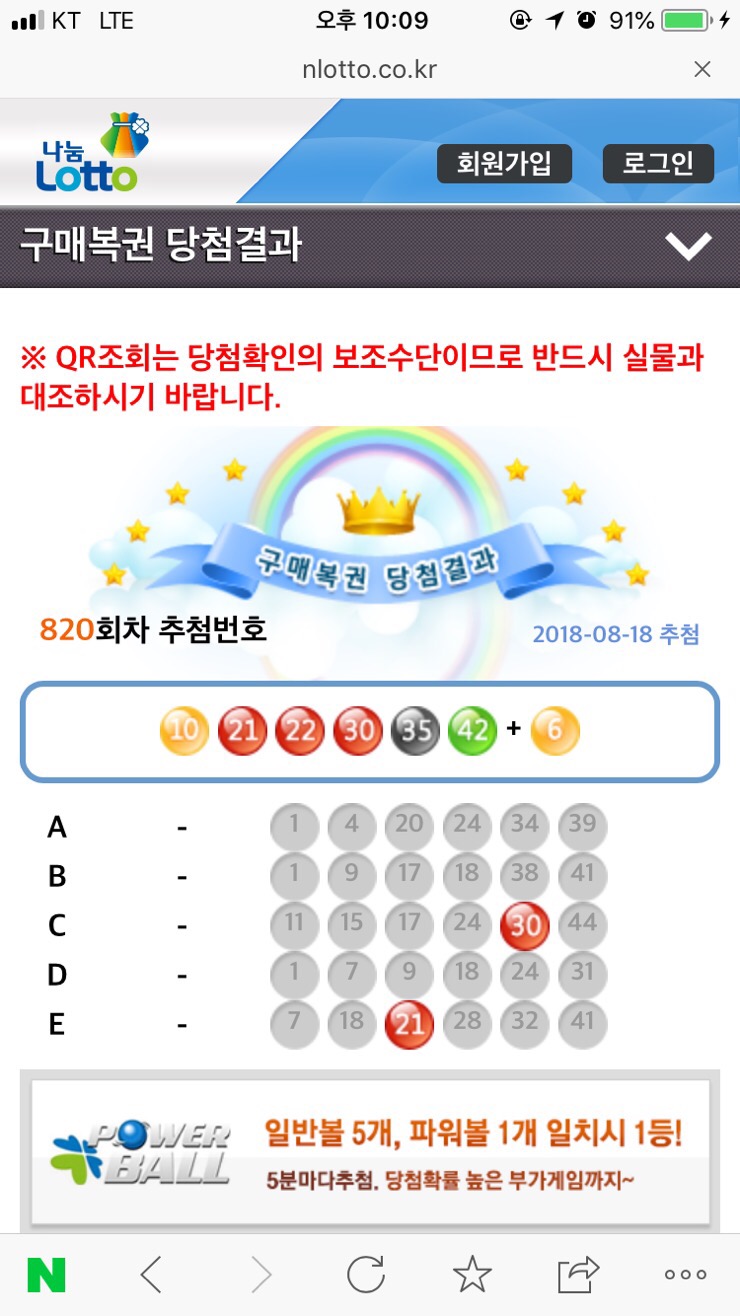Open the browser's more options menu

685,1275
